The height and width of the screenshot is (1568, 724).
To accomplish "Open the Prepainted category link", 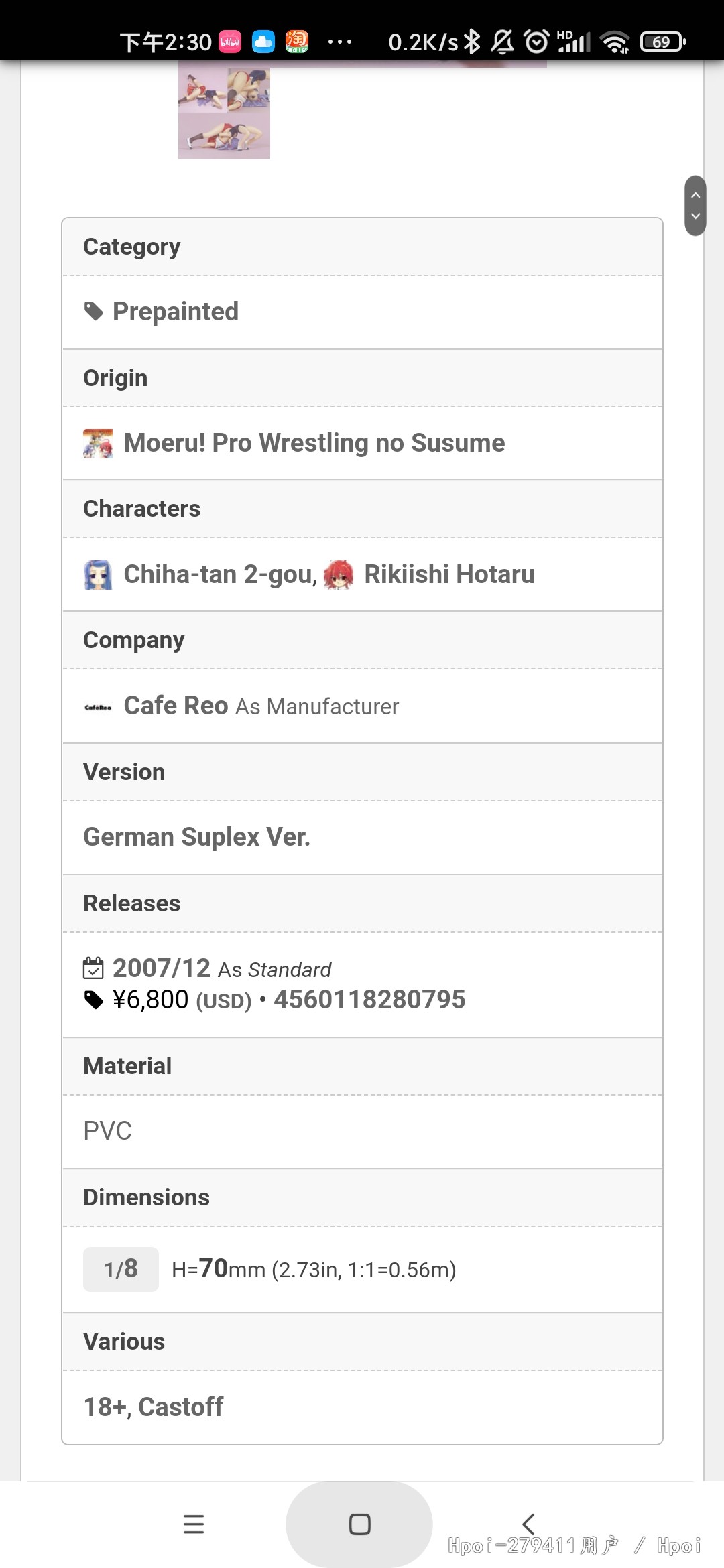I will [x=175, y=312].
